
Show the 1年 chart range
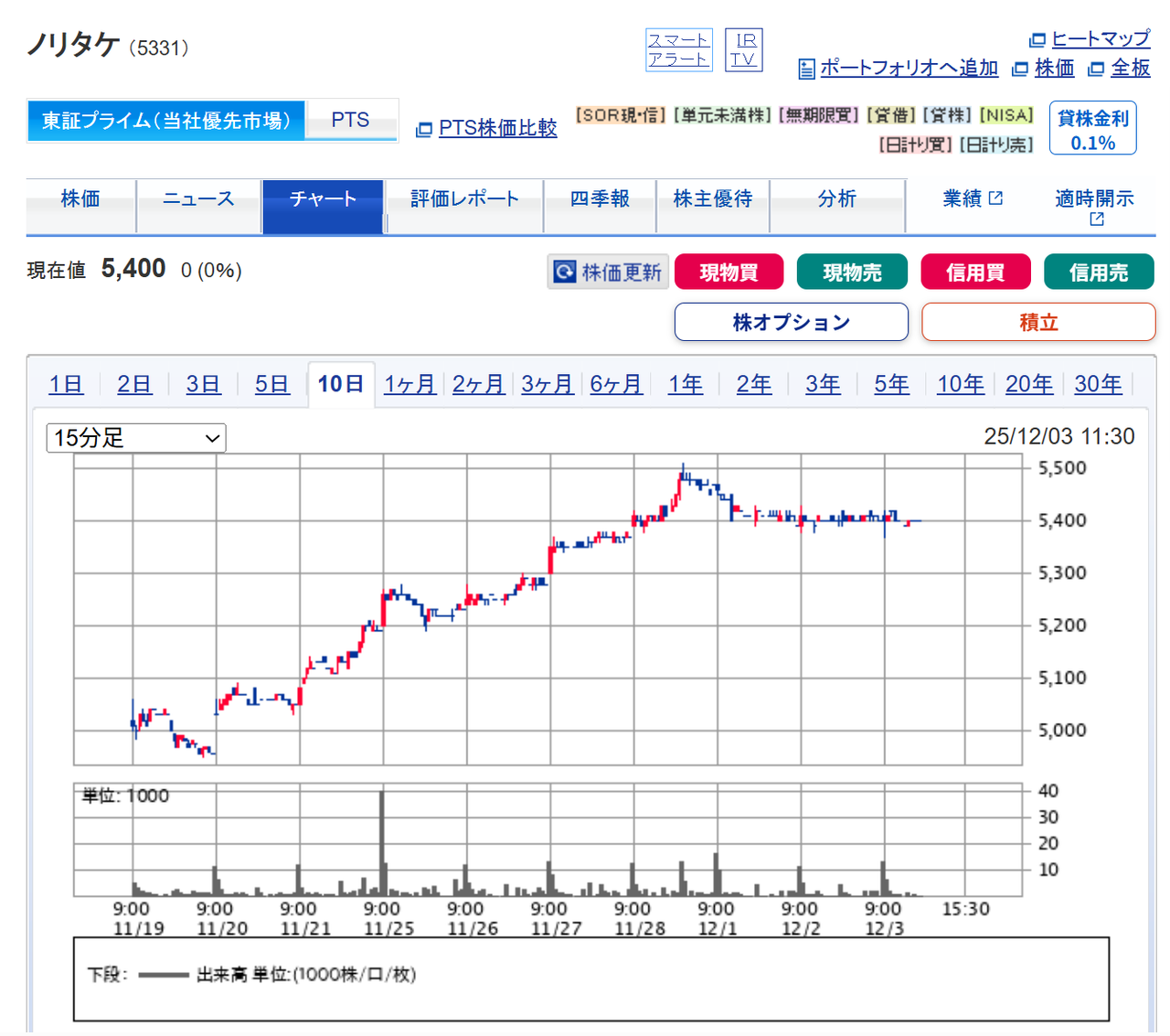click(685, 384)
